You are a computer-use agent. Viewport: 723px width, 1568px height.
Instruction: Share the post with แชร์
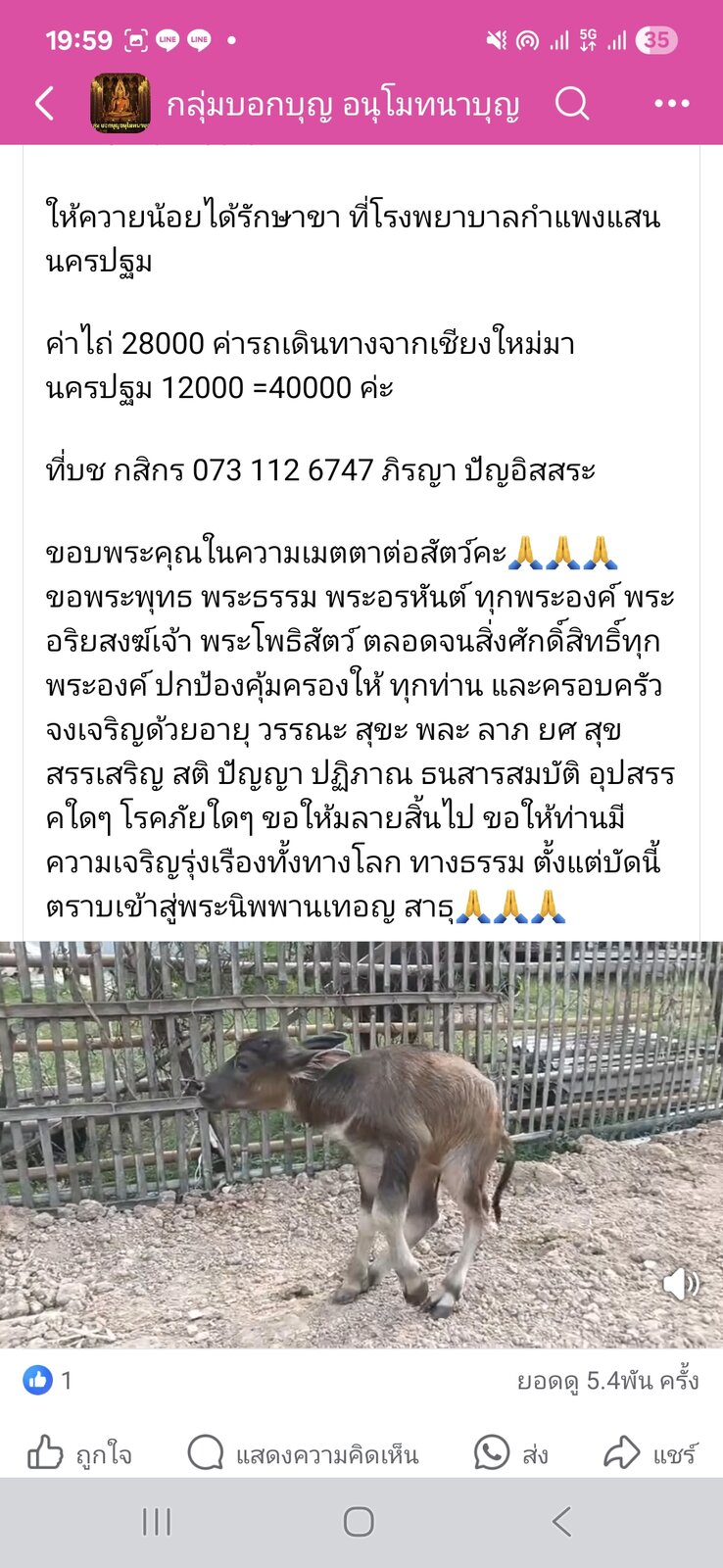(x=651, y=1453)
